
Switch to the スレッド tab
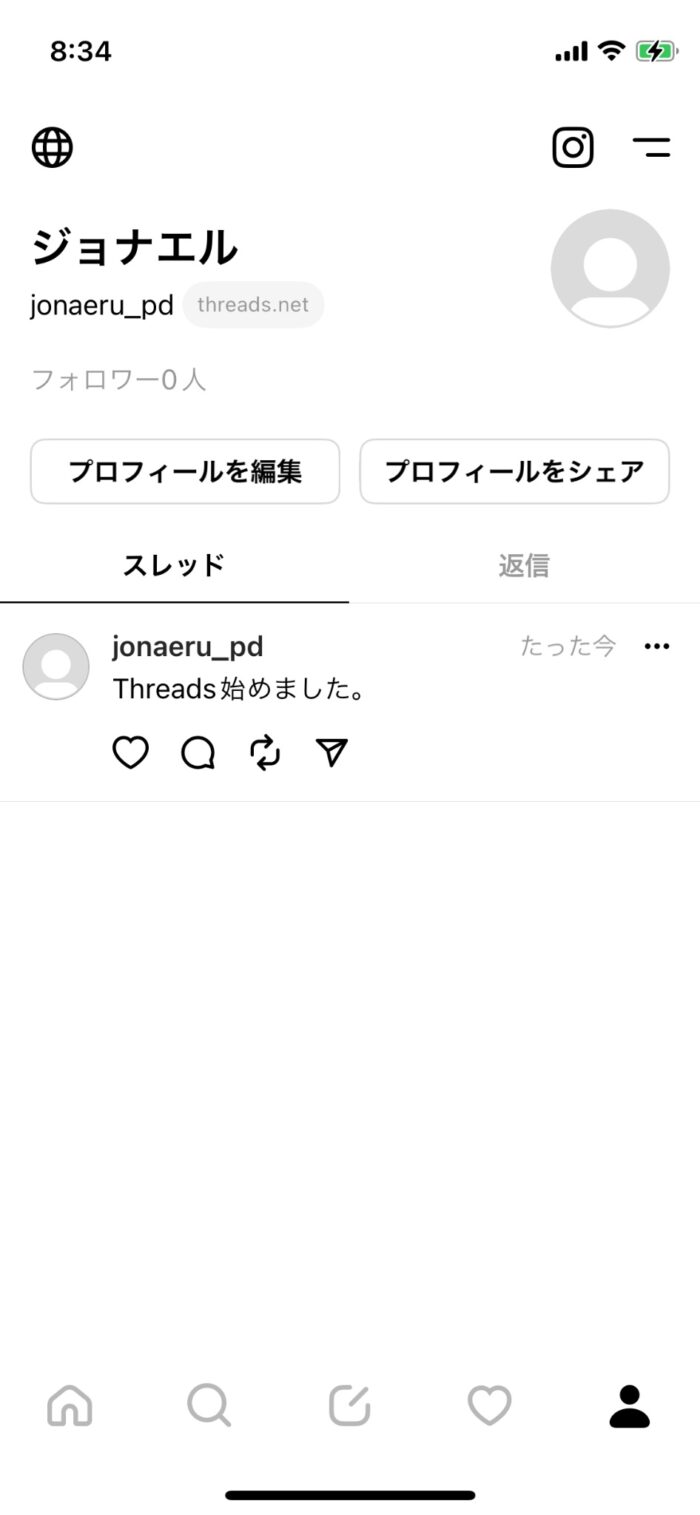click(174, 566)
